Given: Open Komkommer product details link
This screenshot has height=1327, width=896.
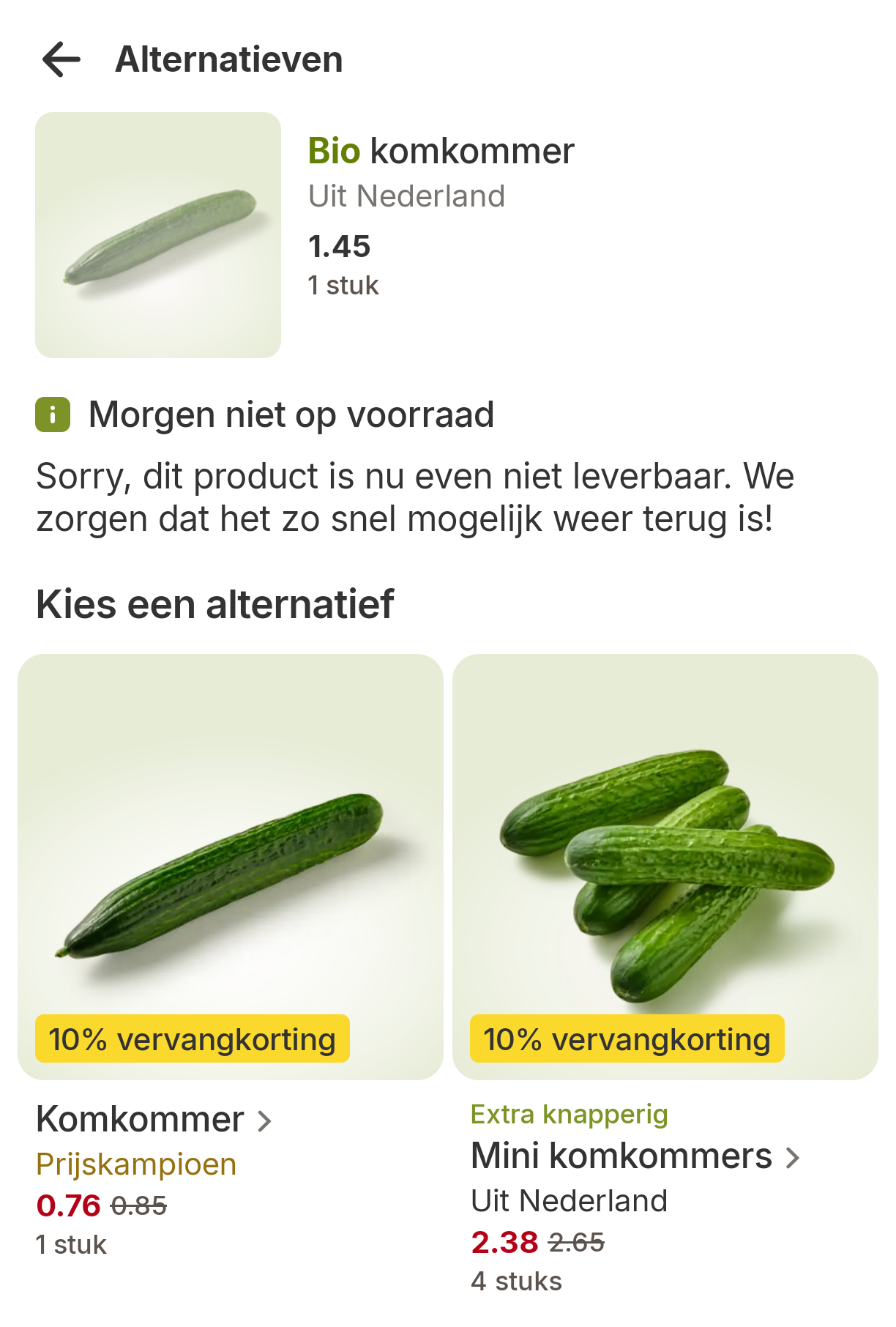Looking at the screenshot, I should click(x=154, y=1120).
